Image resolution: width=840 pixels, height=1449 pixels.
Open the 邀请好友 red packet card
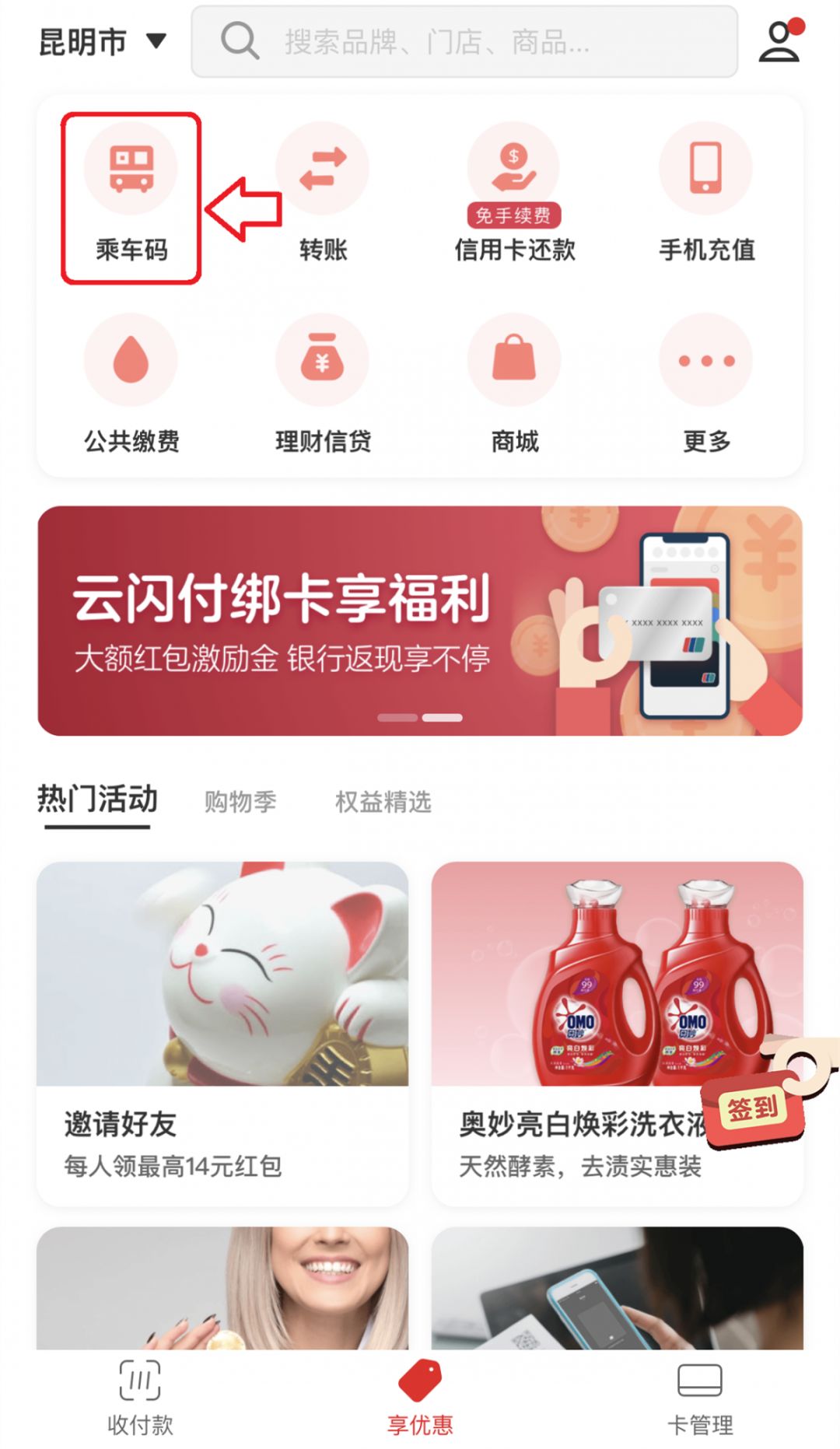(222, 1033)
